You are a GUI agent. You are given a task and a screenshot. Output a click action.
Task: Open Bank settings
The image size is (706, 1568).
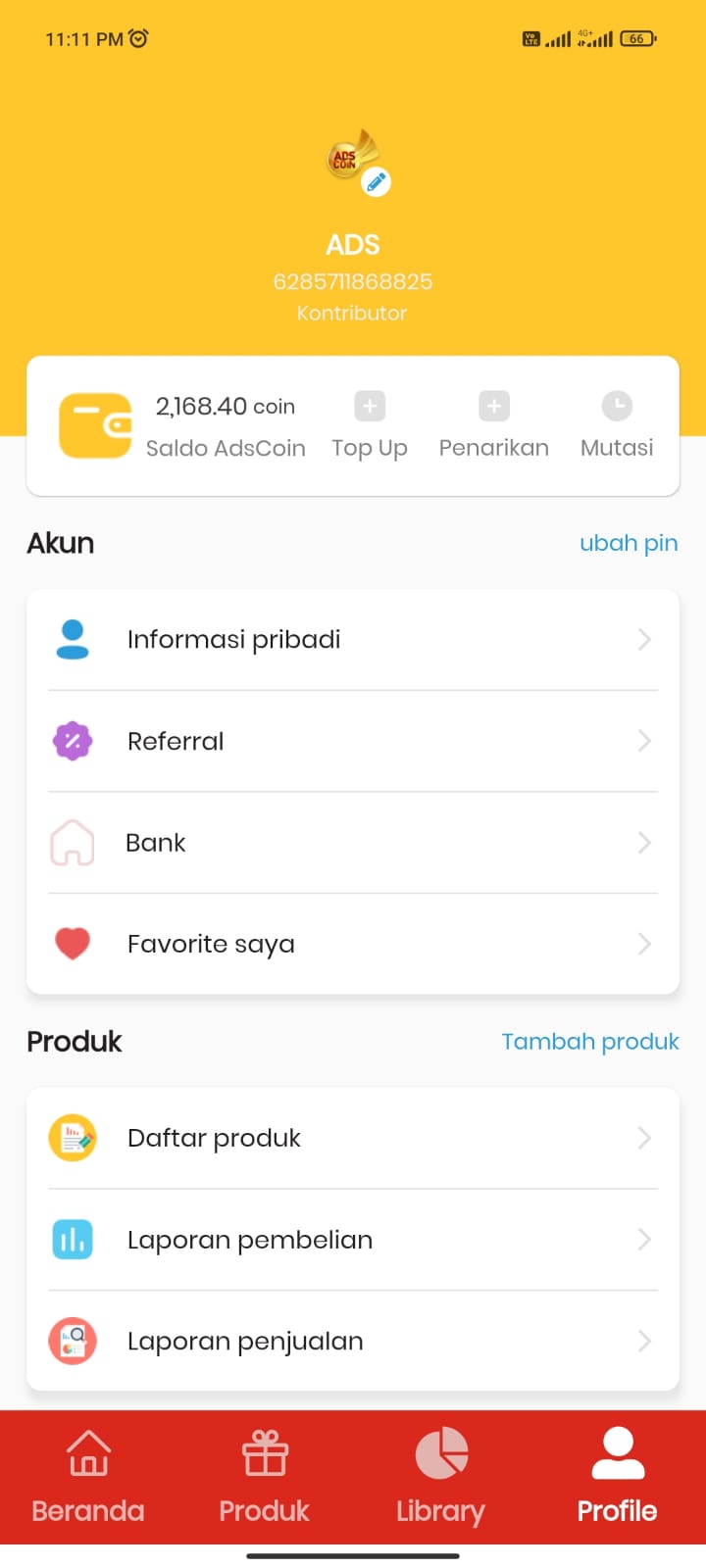click(353, 843)
